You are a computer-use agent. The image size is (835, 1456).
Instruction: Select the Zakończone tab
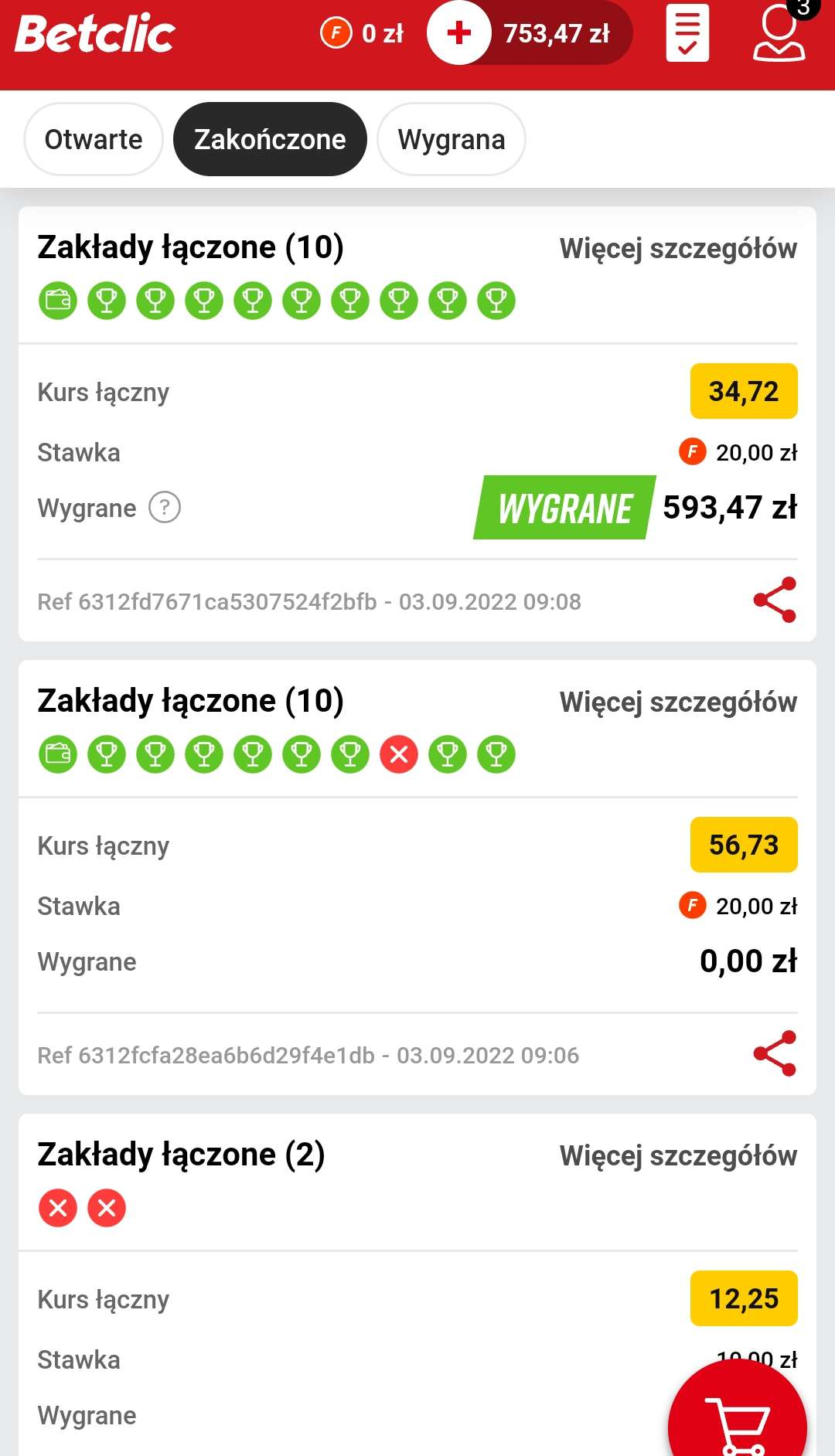pos(270,140)
